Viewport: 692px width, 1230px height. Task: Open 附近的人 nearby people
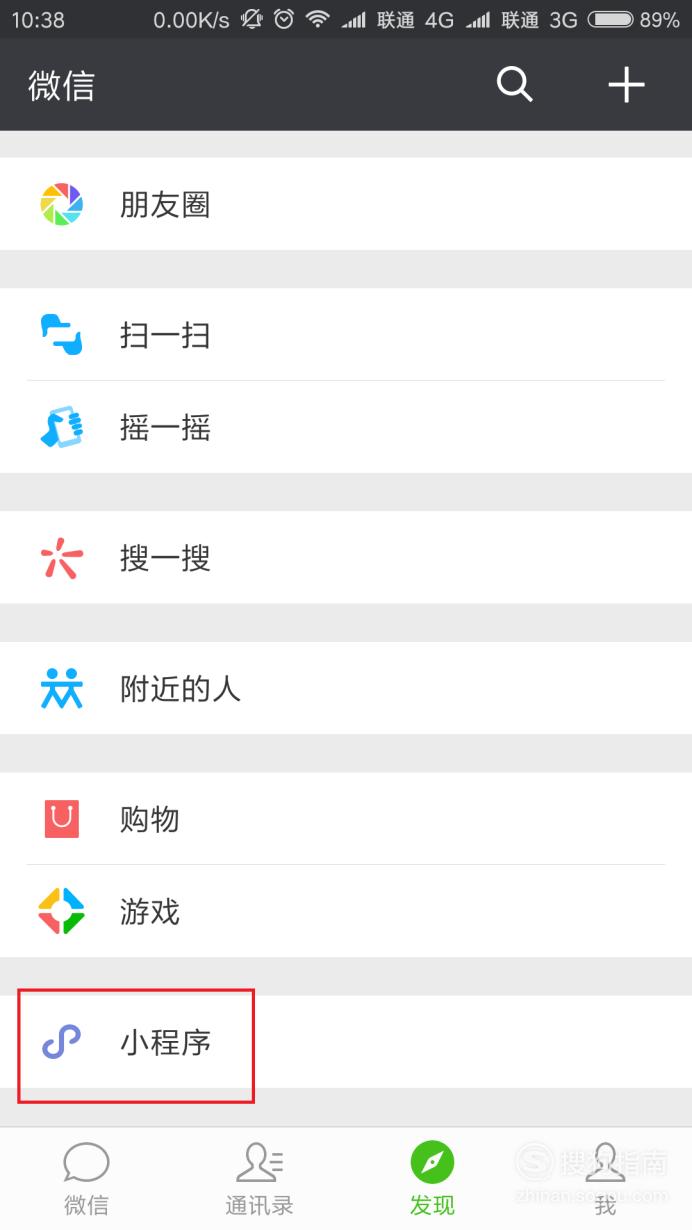346,688
